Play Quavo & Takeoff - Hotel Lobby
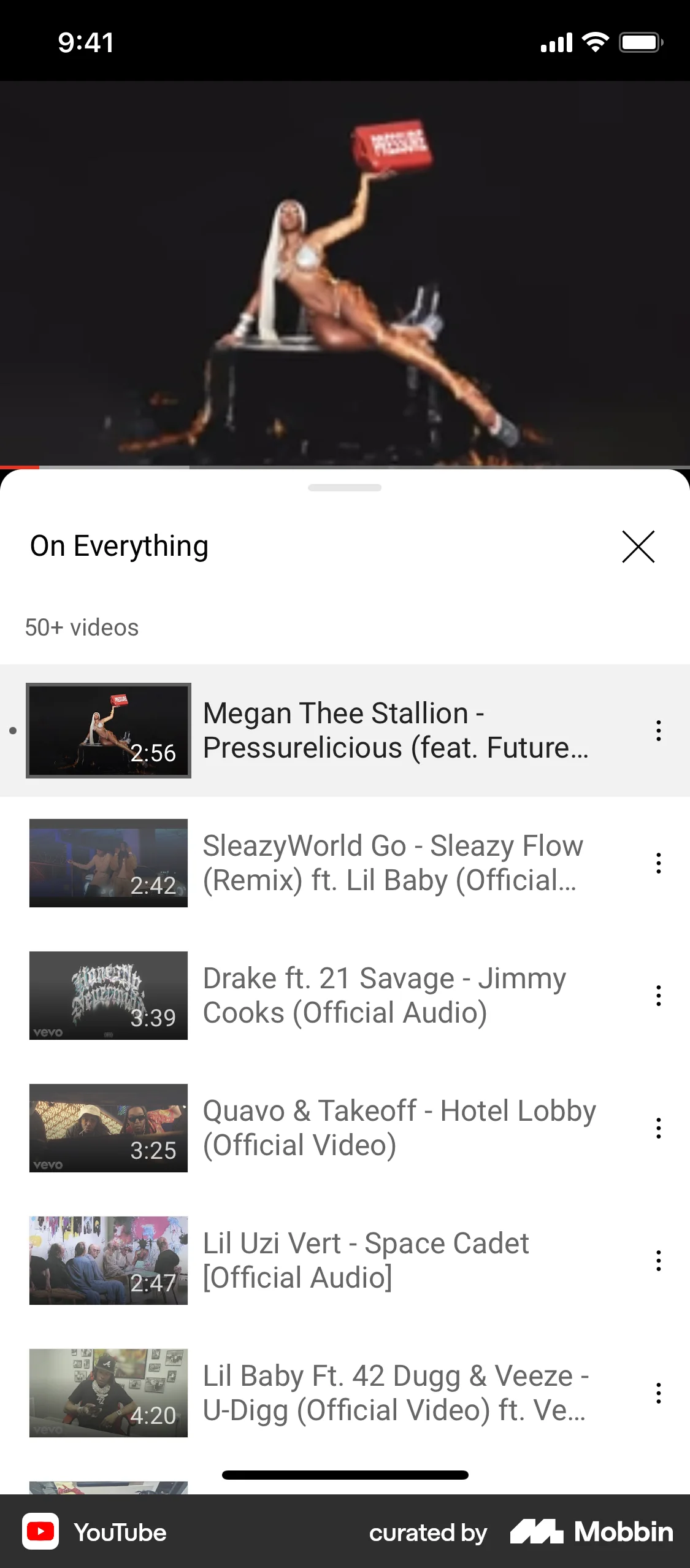 coord(399,1128)
